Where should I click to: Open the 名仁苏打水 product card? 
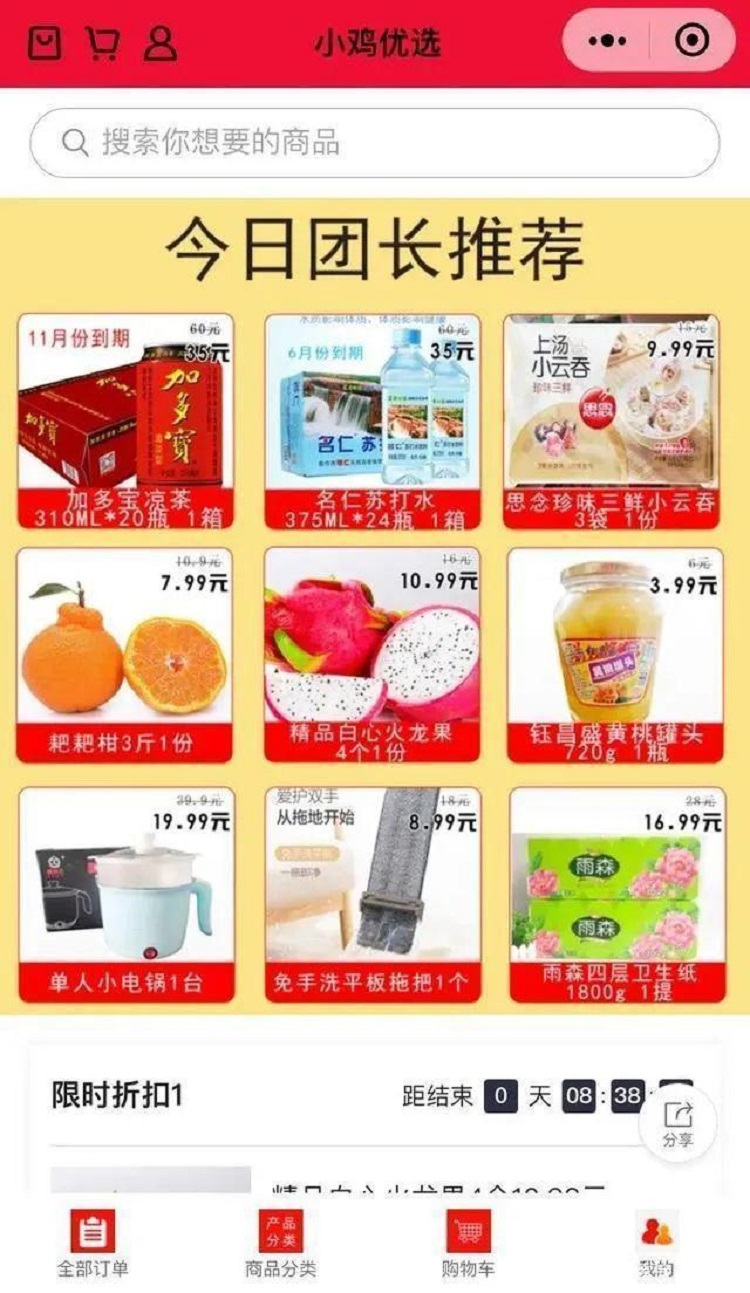[373, 420]
